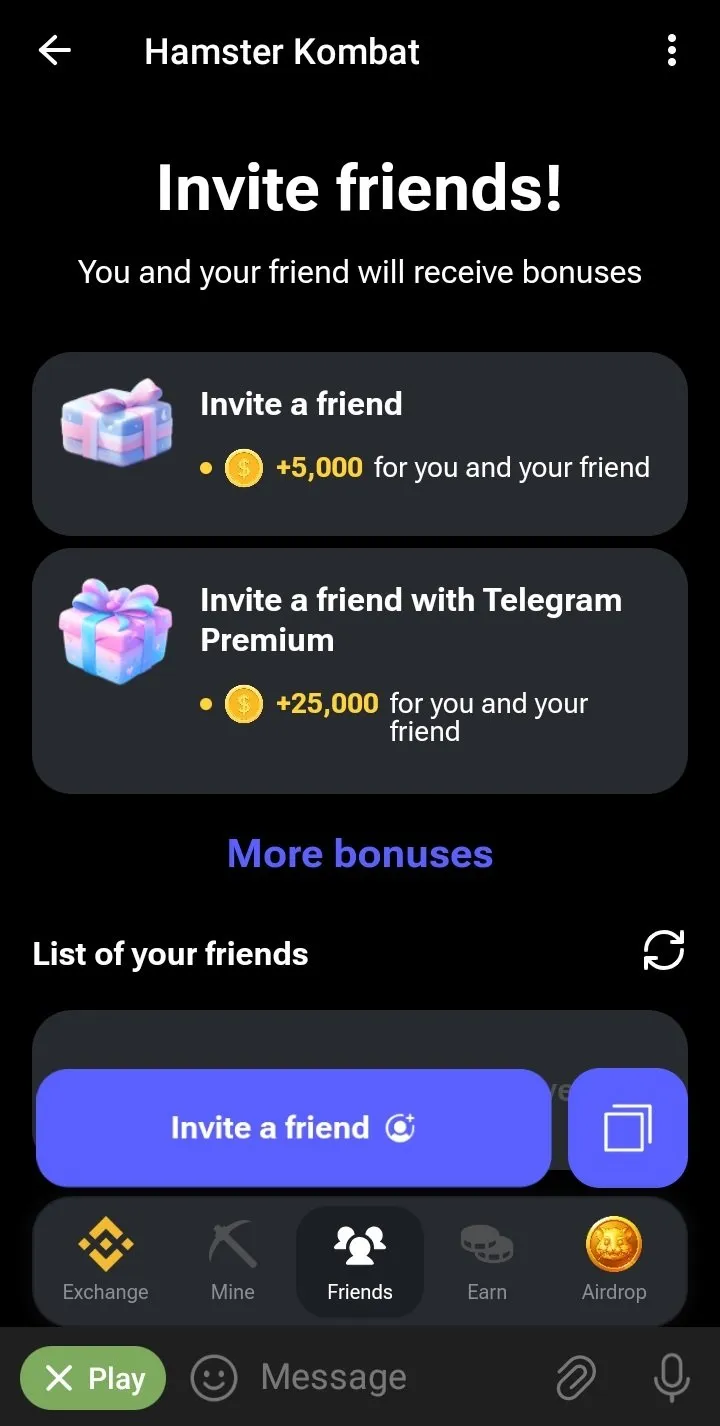
Task: Close the mini app with Play button
Action: click(93, 1379)
